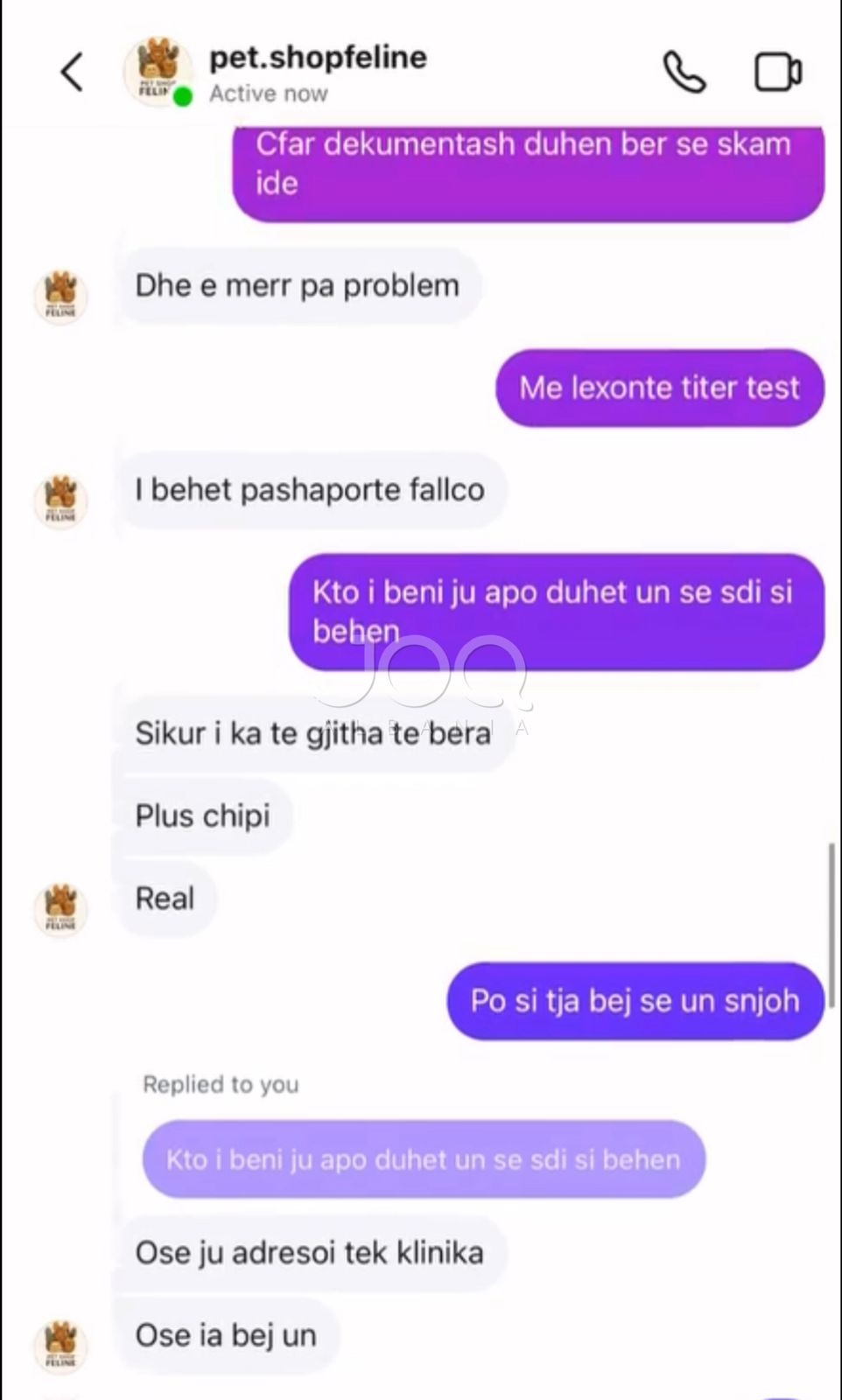Jump to the quoted reply message

(x=424, y=1159)
